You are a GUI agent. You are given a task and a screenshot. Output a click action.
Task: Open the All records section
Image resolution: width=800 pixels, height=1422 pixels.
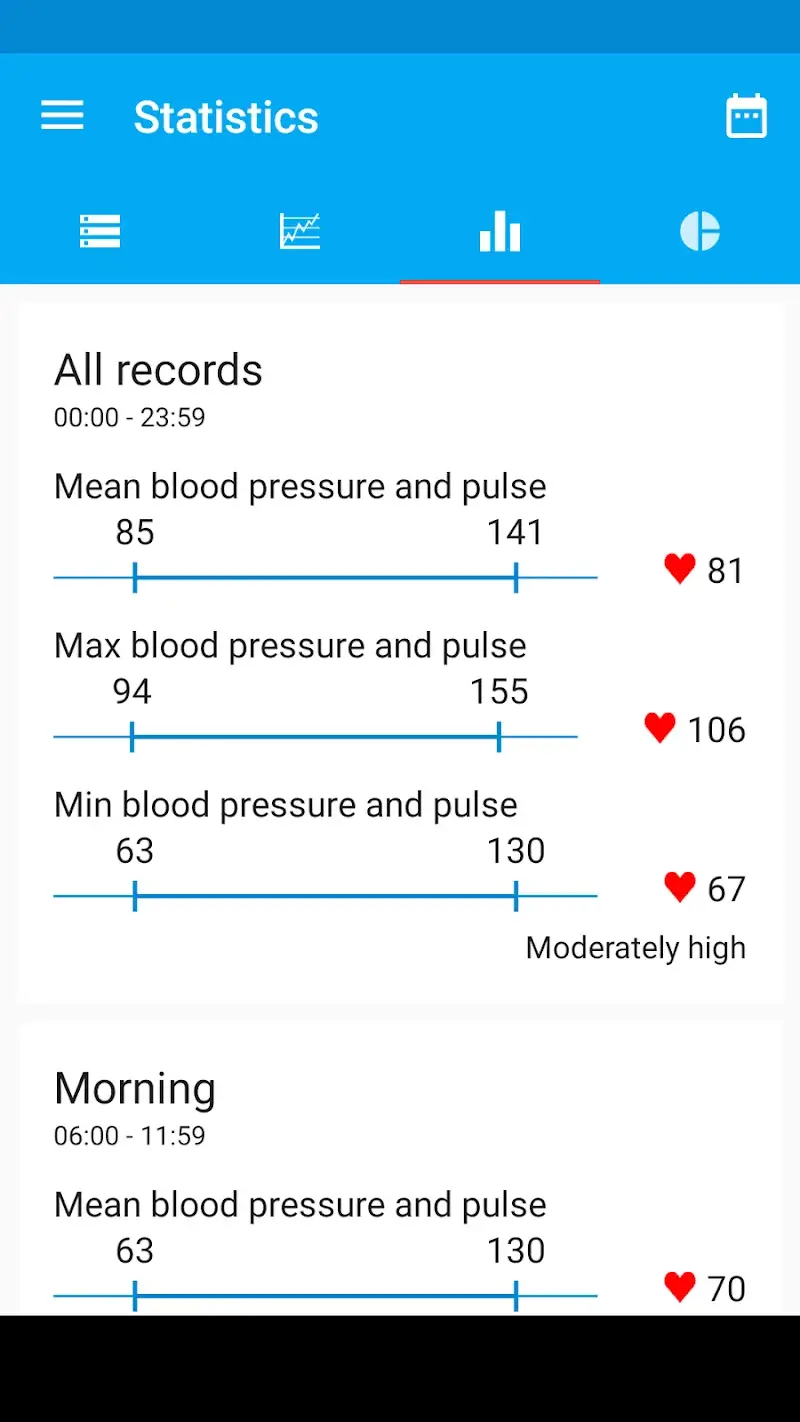[x=158, y=370]
